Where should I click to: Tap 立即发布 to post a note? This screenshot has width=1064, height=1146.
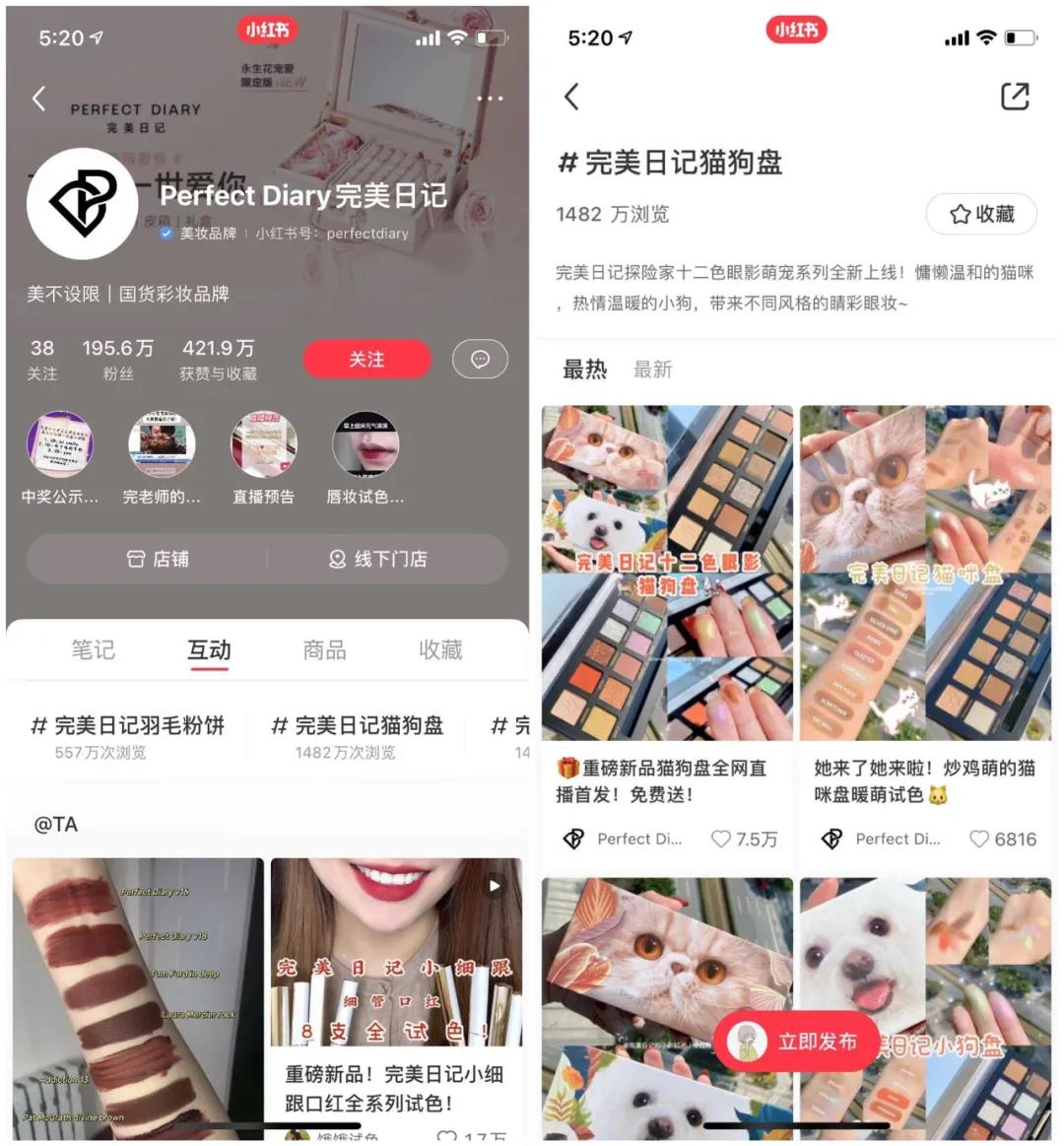coord(796,1041)
